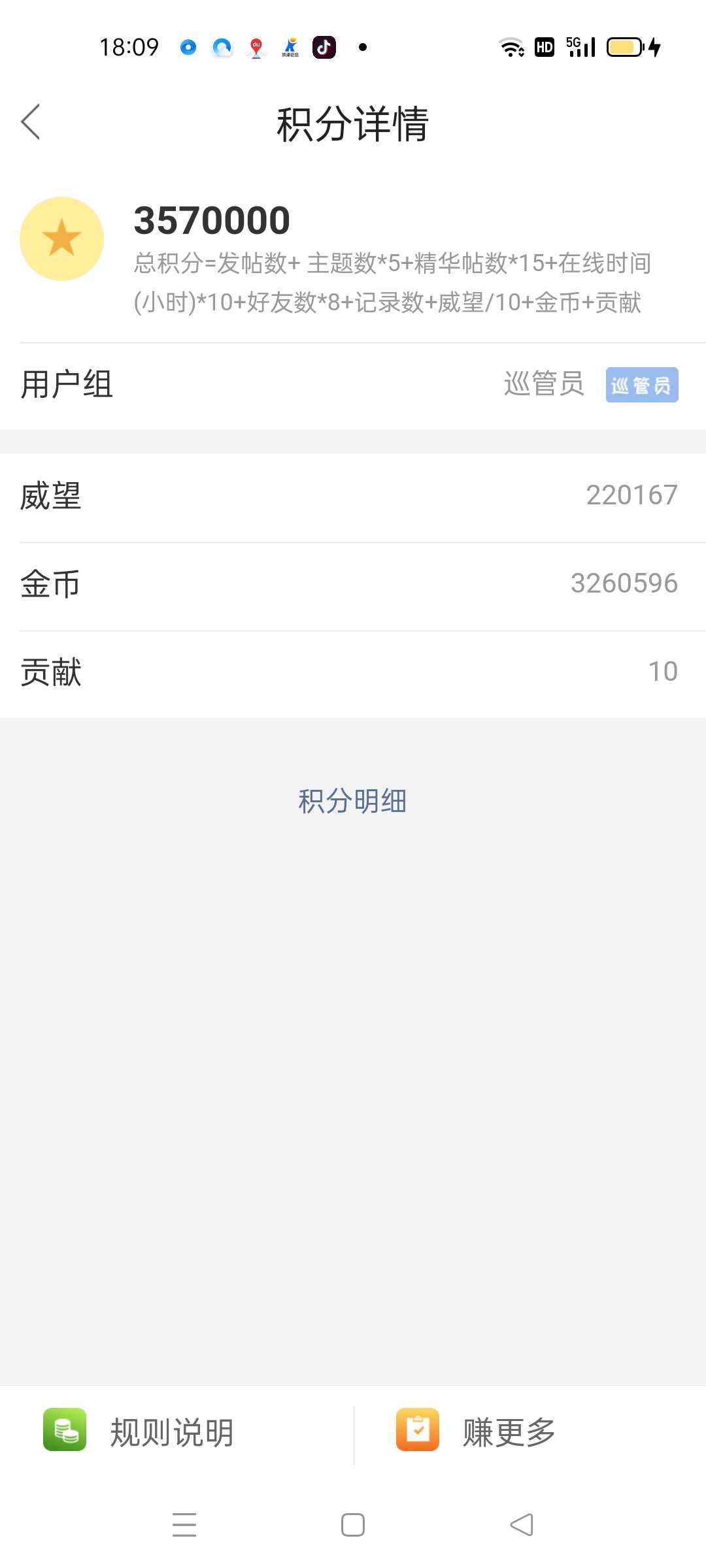Open the 积分明细 link
This screenshot has height=1568, width=706.
352,801
